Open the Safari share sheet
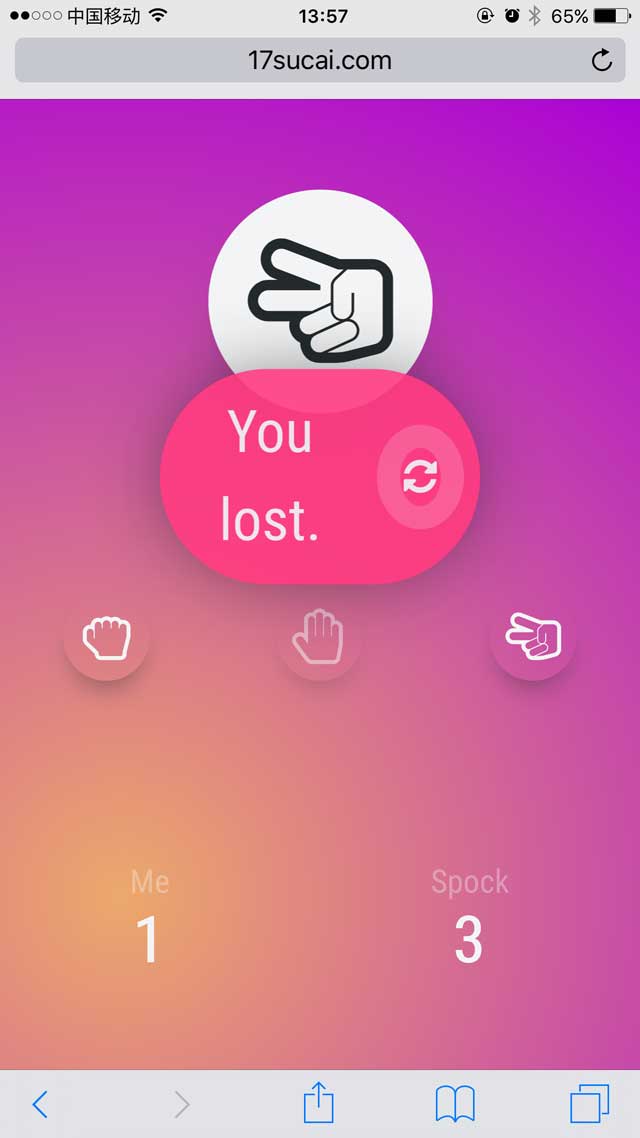This screenshot has width=640, height=1138. pyautogui.click(x=318, y=1103)
